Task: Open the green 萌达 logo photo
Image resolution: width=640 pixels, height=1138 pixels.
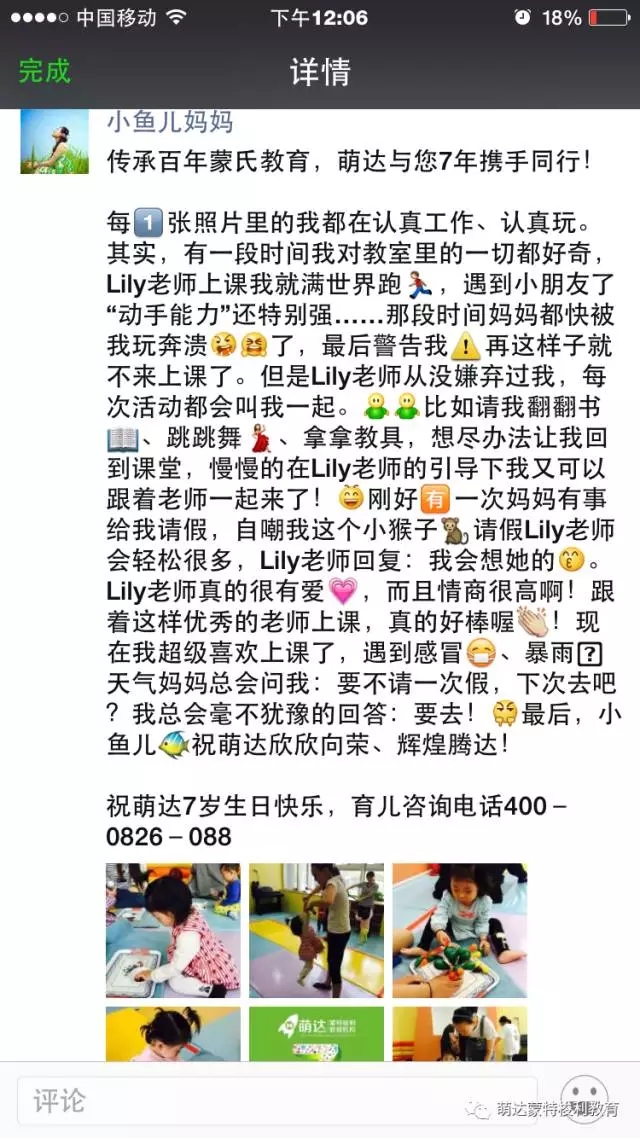Action: pyautogui.click(x=315, y=1034)
